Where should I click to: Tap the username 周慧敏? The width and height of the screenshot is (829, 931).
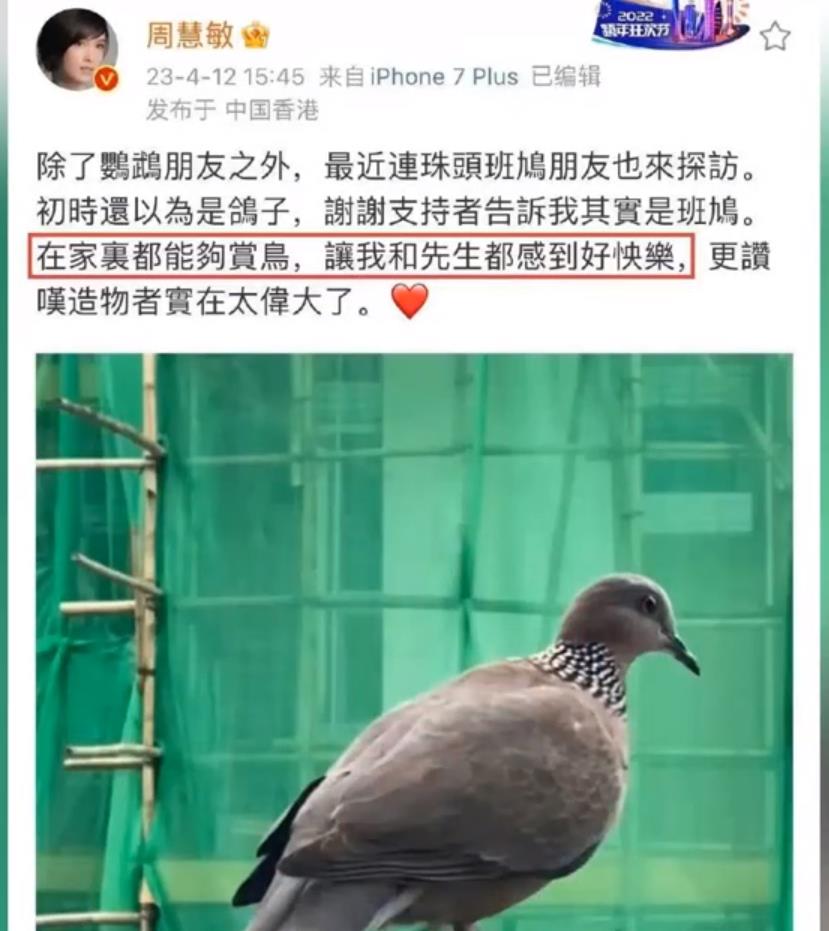190,35
